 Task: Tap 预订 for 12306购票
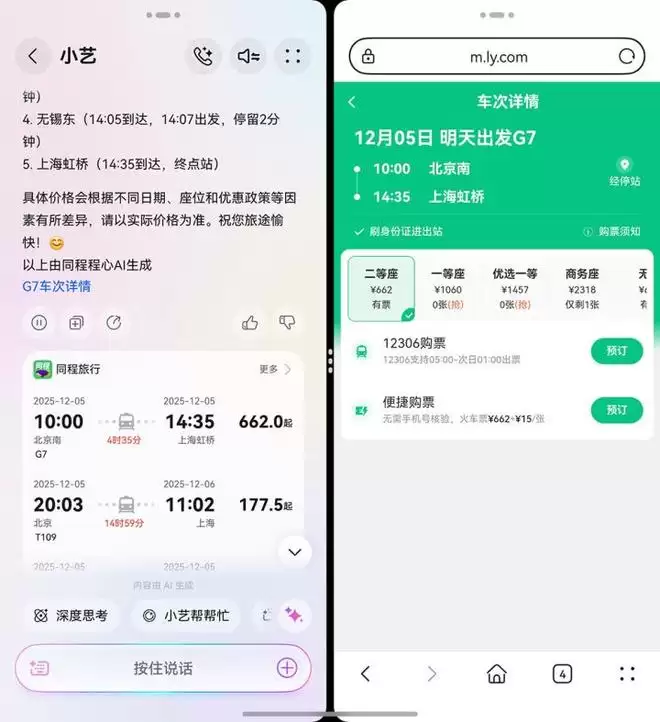[616, 351]
